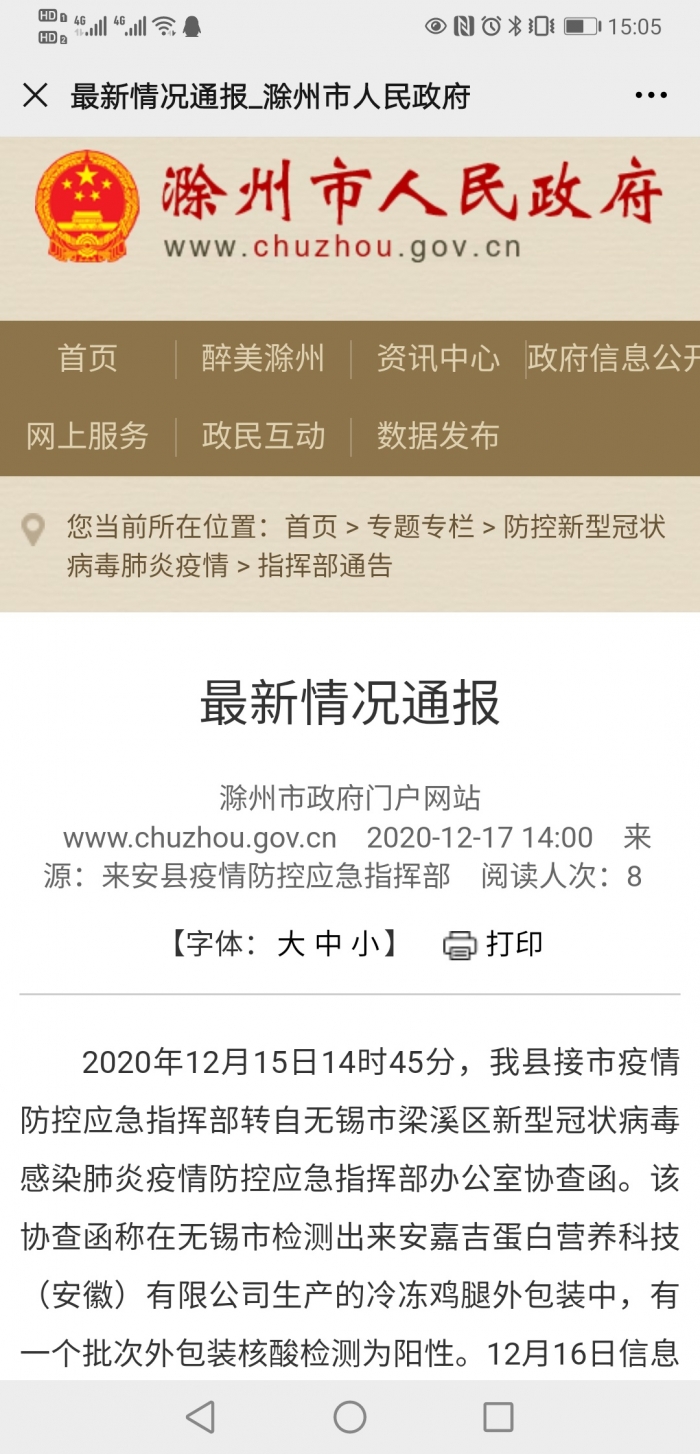Switch to 资讯中心
700x1454 pixels.
click(438, 358)
